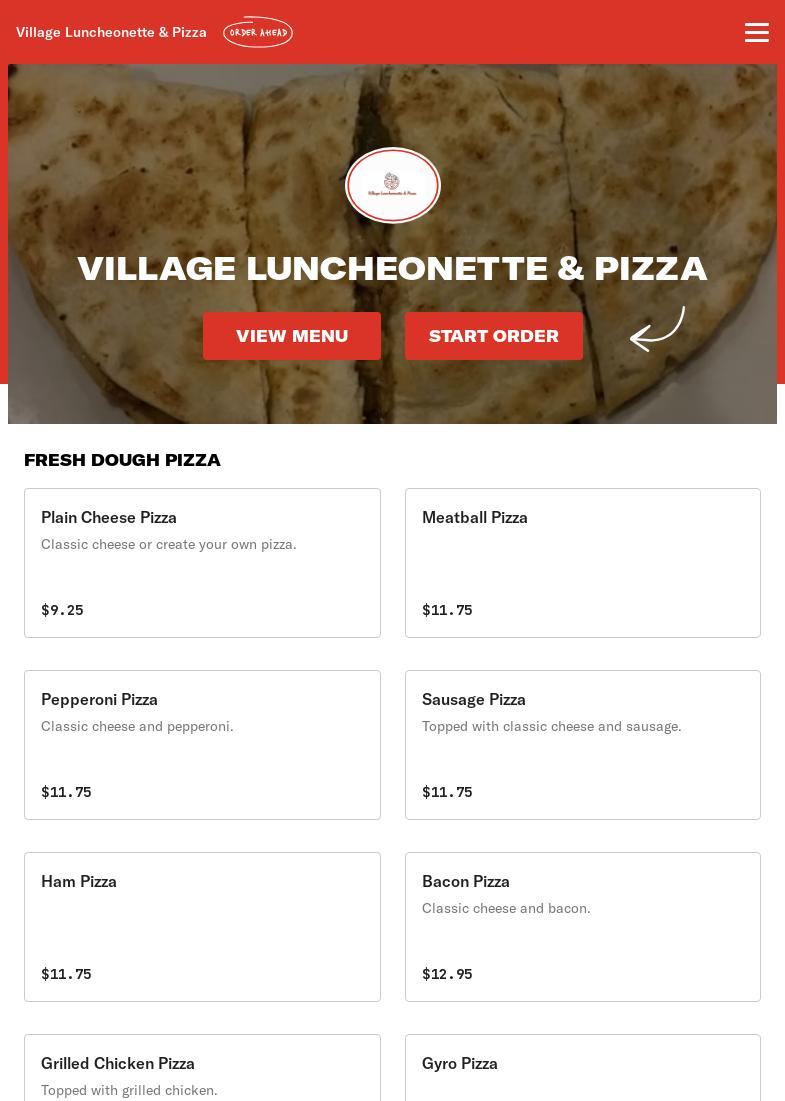The height and width of the screenshot is (1101, 785).
Task: Select the Meatball Pizza card
Action: pyautogui.click(x=582, y=562)
